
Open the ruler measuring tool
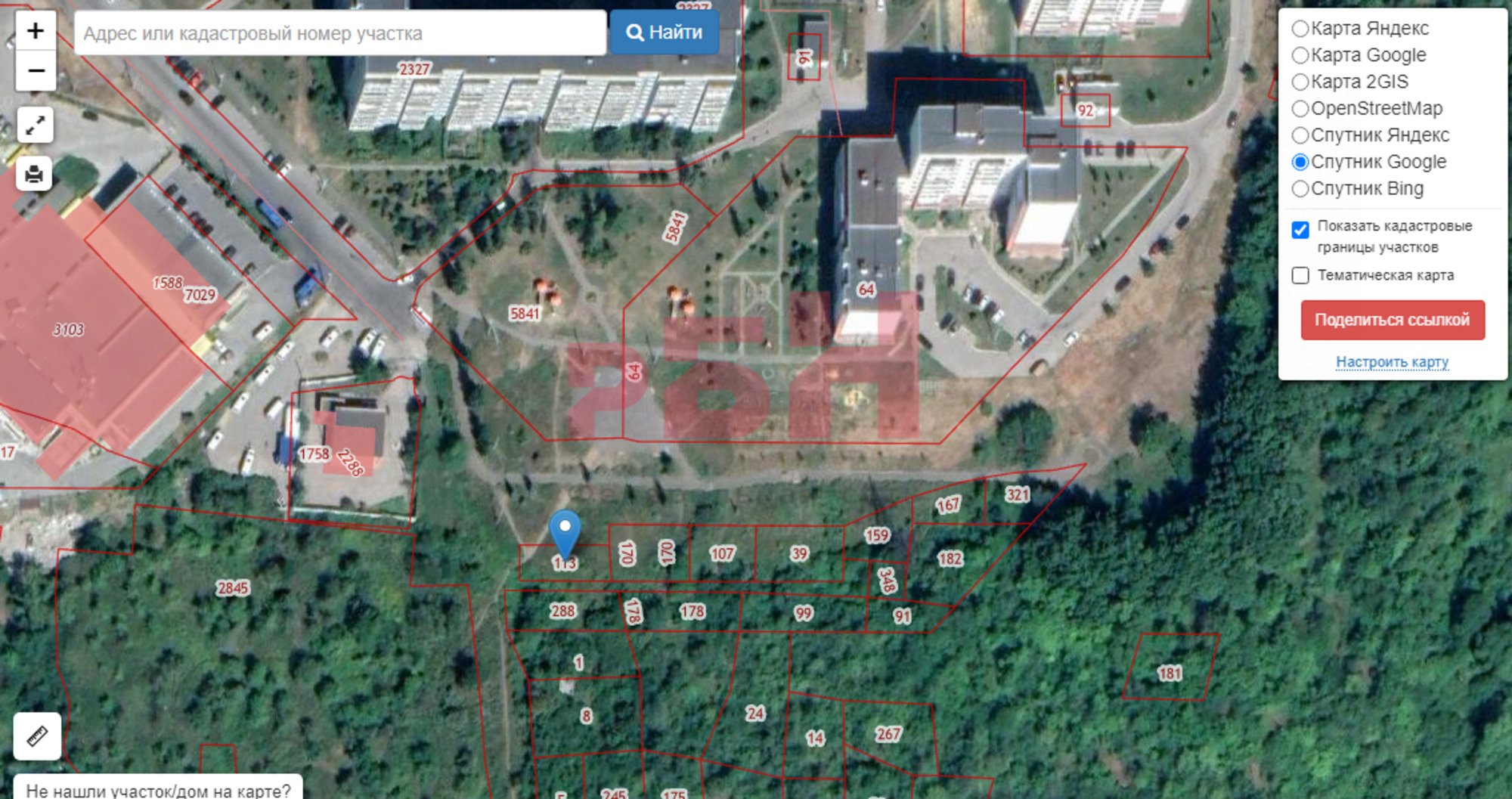click(x=37, y=736)
